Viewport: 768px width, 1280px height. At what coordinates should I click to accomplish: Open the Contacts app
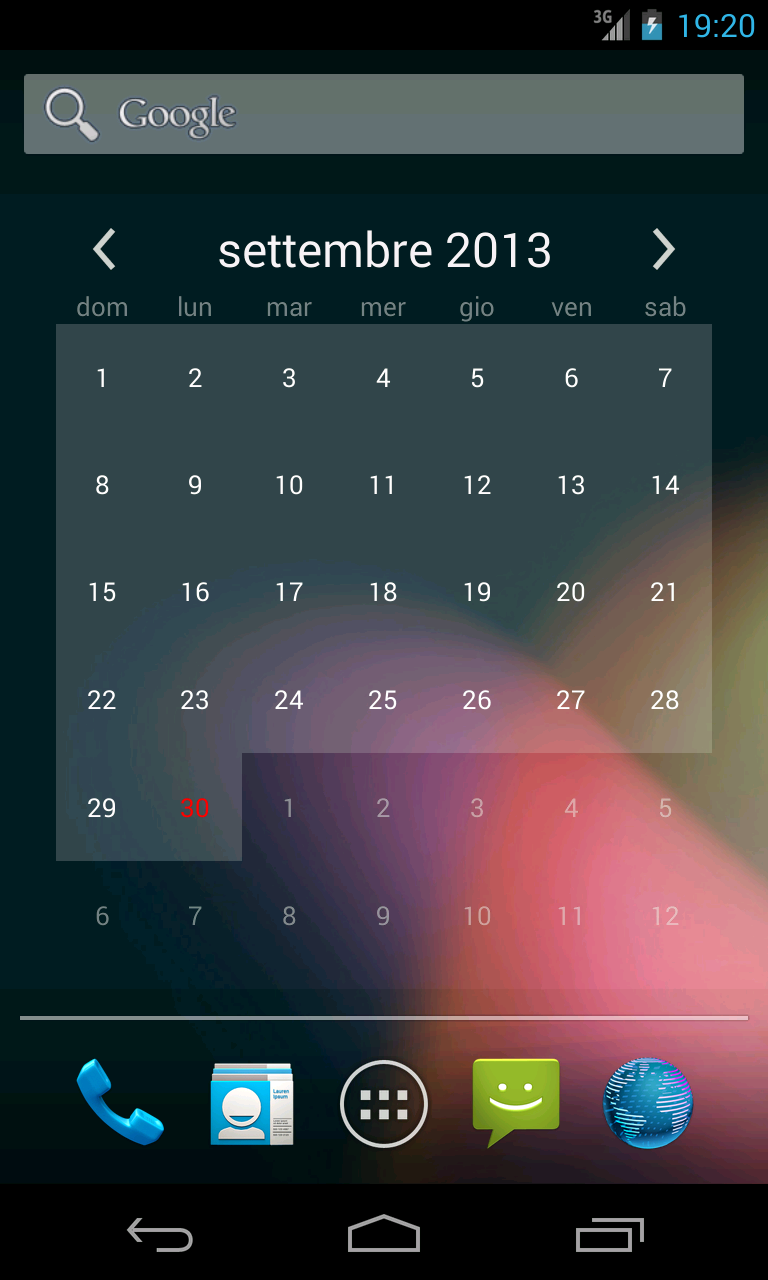[x=252, y=1102]
